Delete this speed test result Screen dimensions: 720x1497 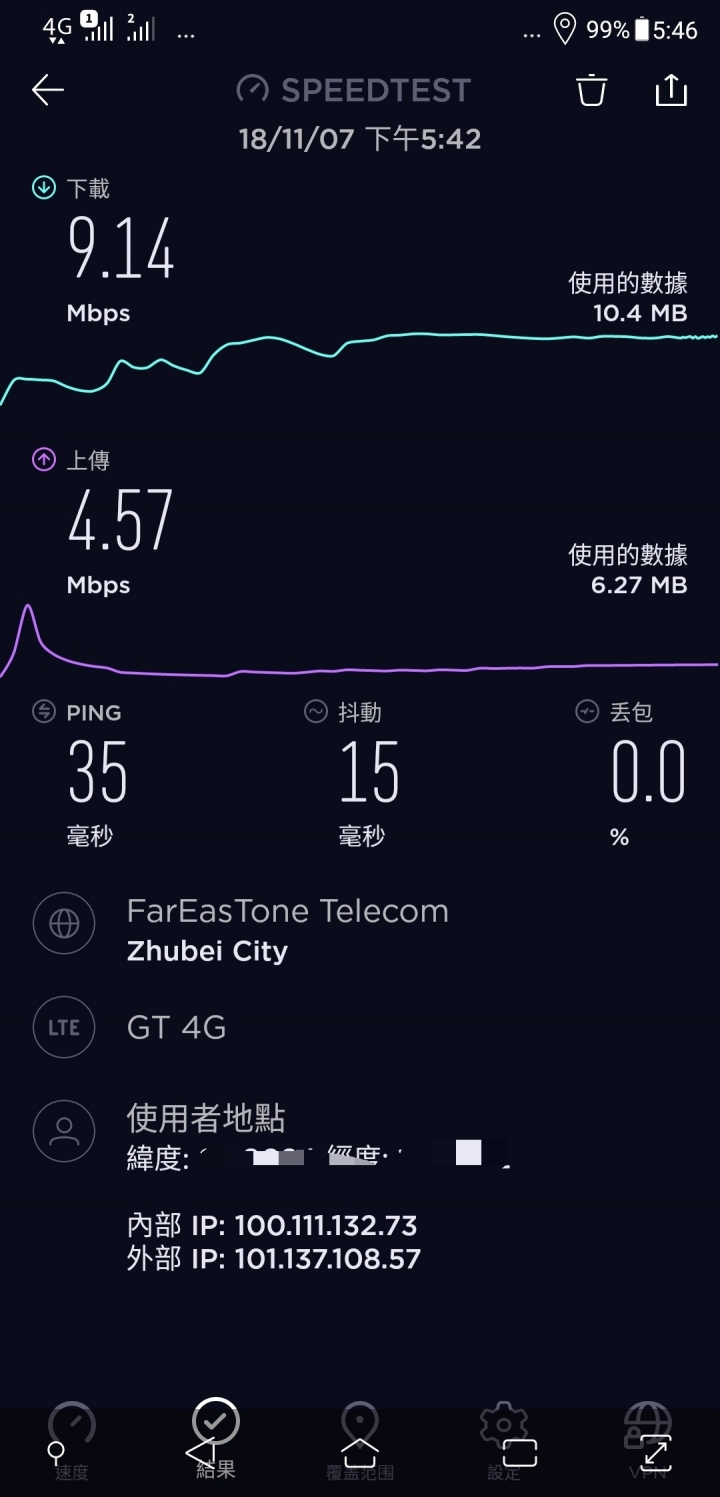pos(591,90)
